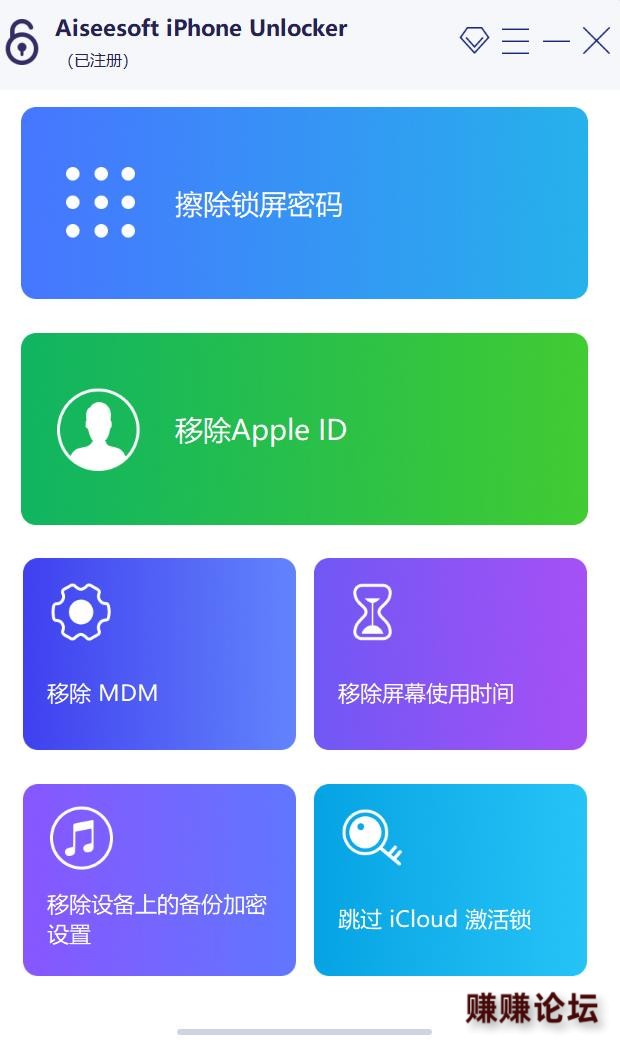Select the 移除Apple ID card
The height and width of the screenshot is (1049, 620).
tap(304, 429)
